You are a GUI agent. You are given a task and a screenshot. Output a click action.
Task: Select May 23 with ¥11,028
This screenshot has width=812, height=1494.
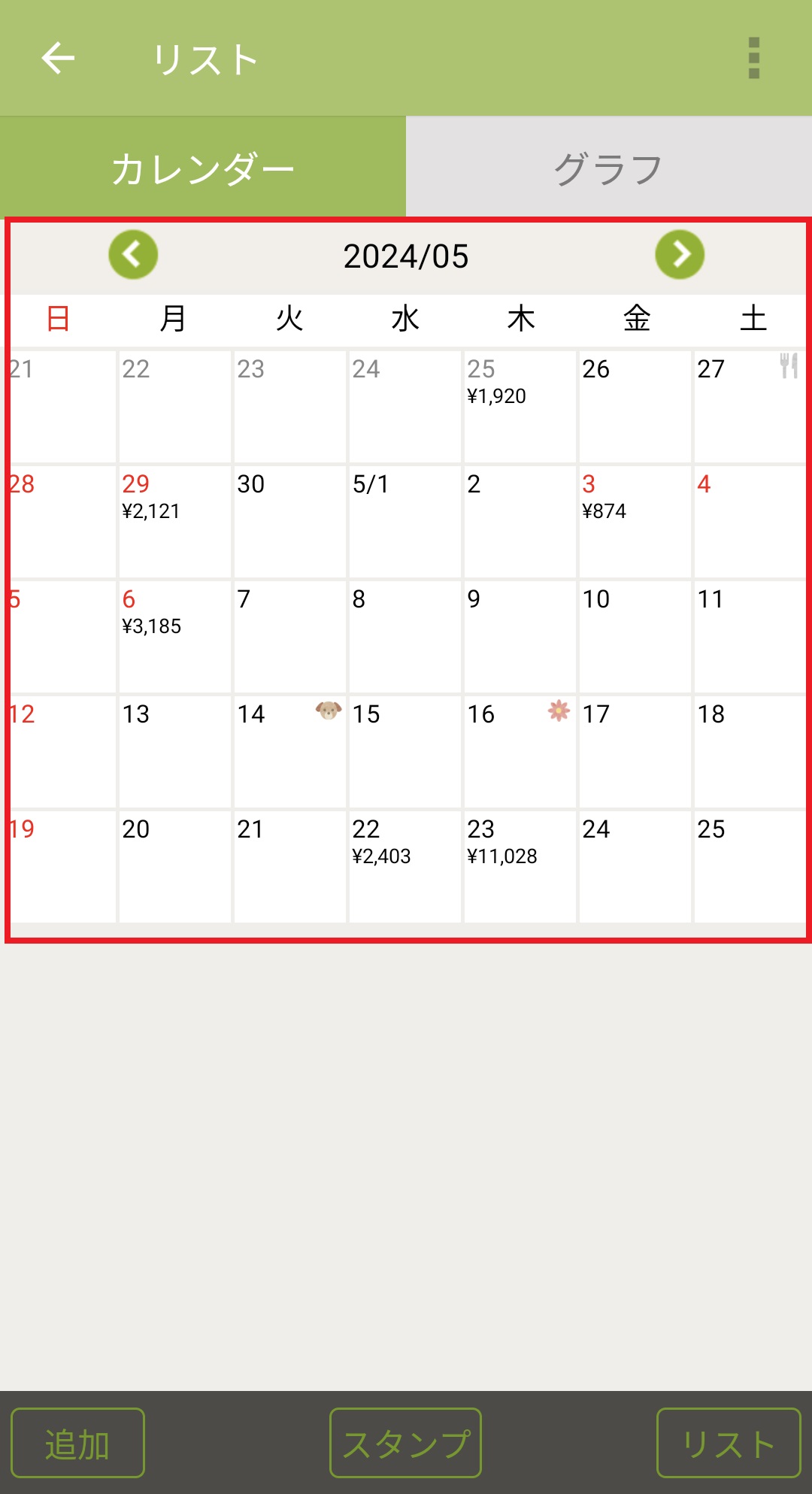[x=520, y=865]
